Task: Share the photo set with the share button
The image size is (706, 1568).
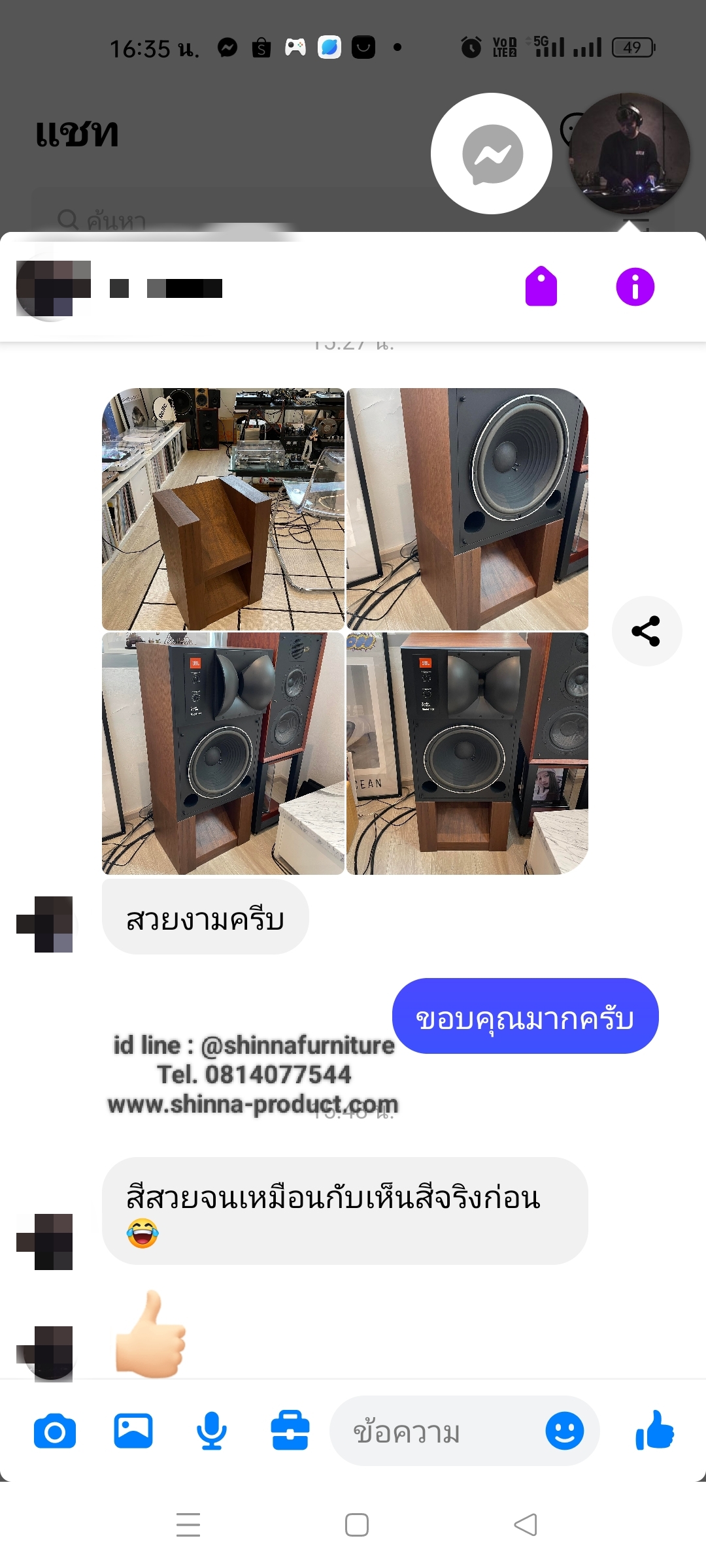Action: tap(647, 631)
